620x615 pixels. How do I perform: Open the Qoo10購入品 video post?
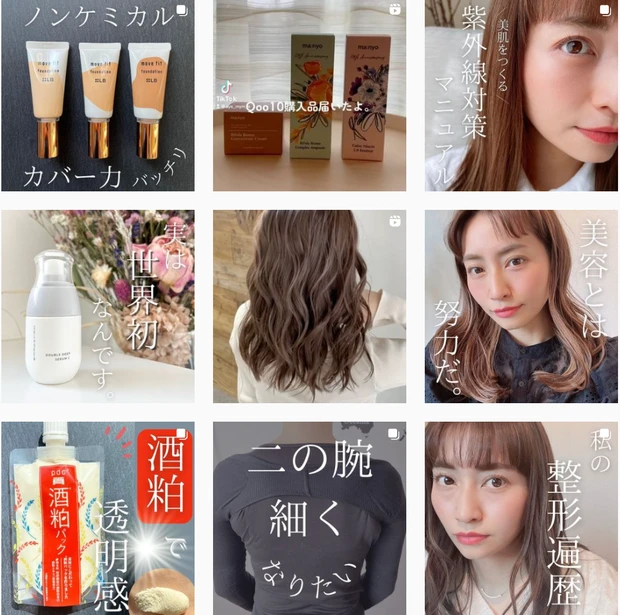[x=309, y=96]
